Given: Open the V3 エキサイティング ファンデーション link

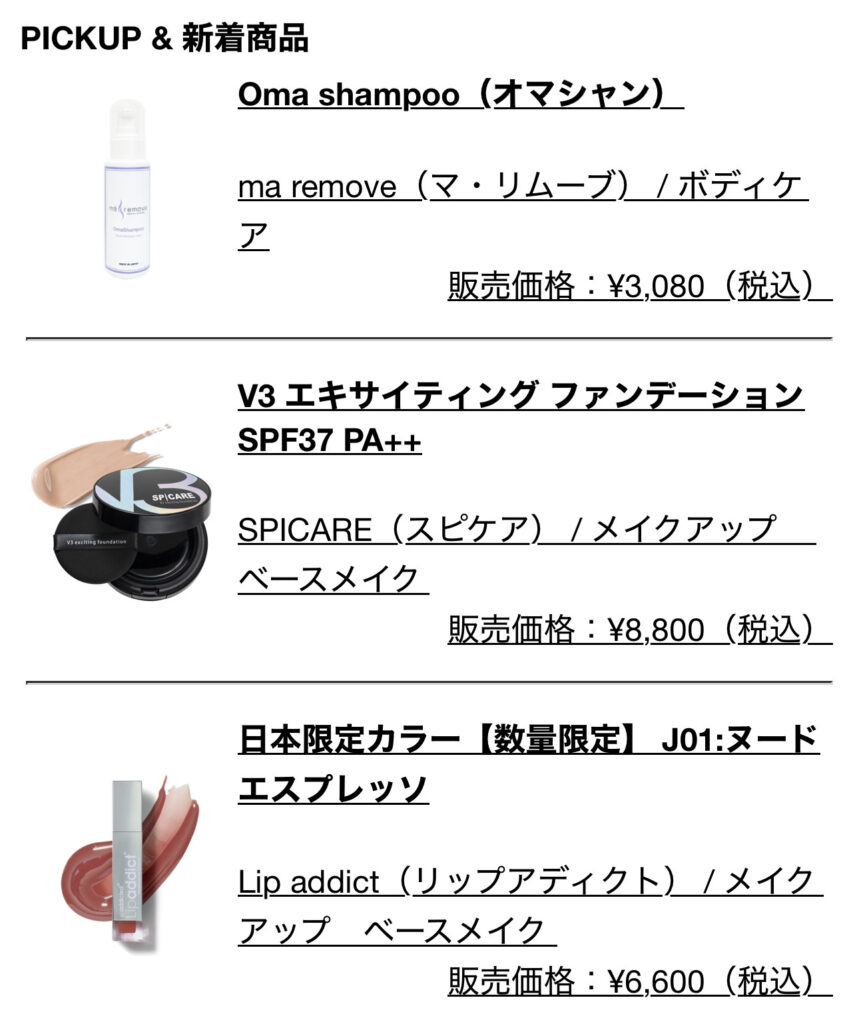Looking at the screenshot, I should click(x=520, y=417).
